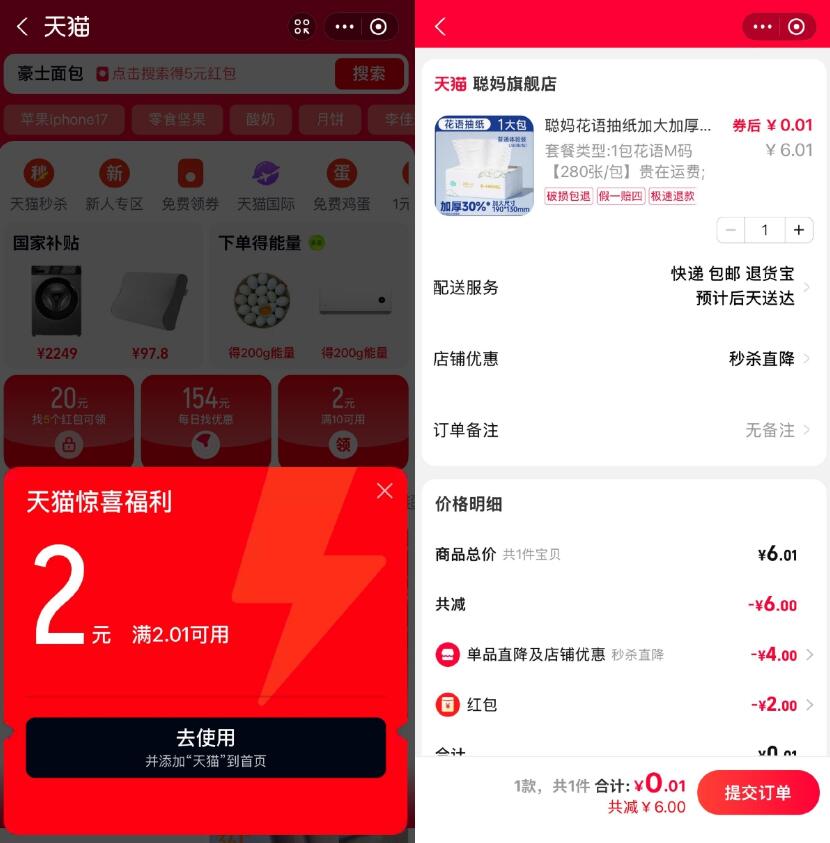Close the 天猫惊喜福利 popup

click(x=385, y=490)
